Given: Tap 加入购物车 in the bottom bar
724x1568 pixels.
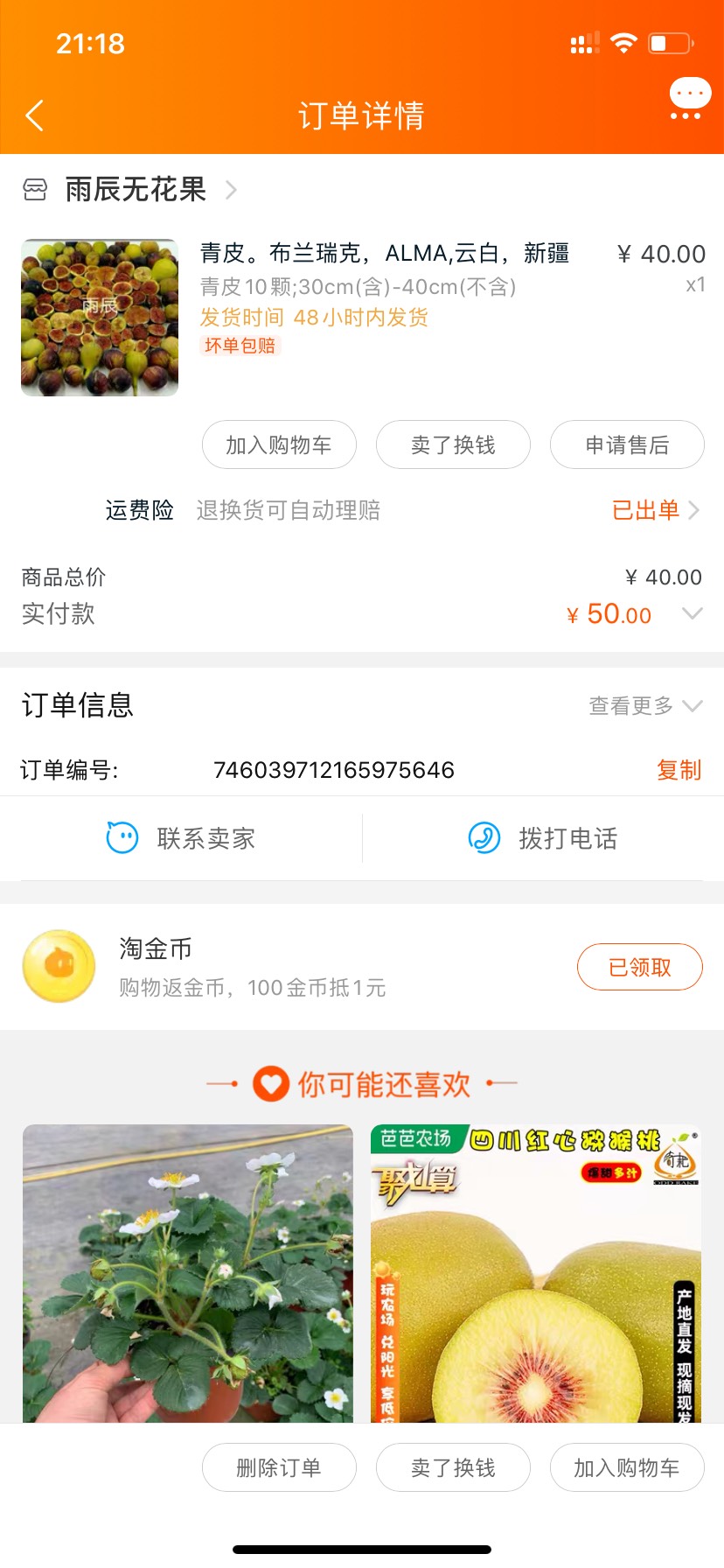Looking at the screenshot, I should tap(627, 1467).
